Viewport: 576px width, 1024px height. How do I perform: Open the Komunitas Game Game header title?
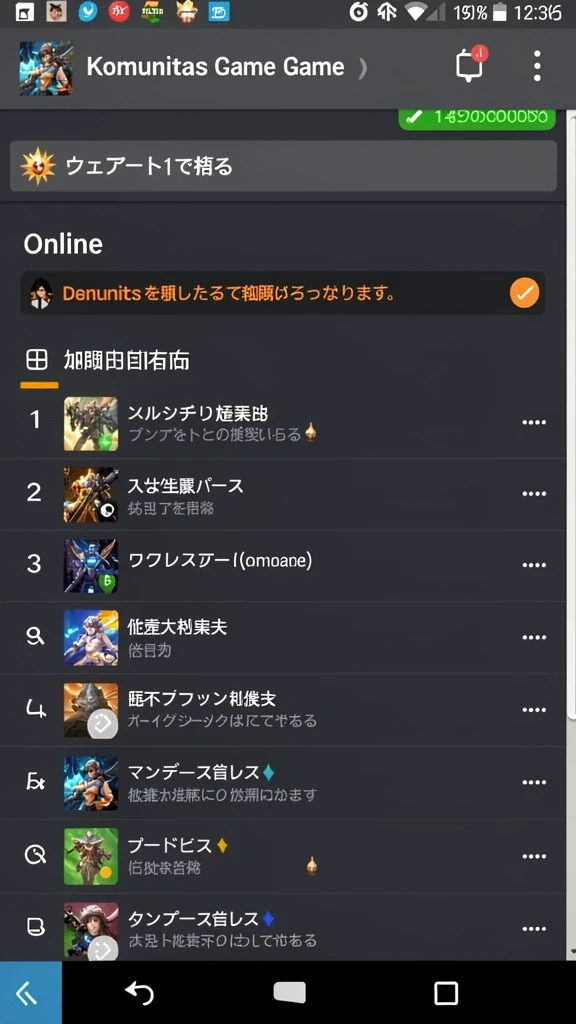216,67
